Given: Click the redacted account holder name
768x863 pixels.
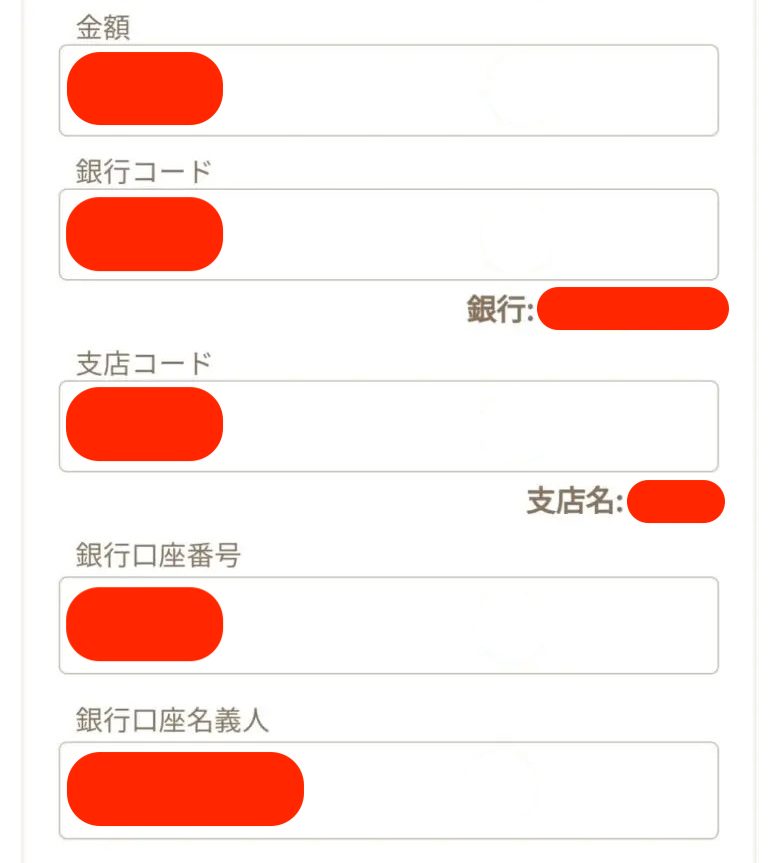Looking at the screenshot, I should (184, 789).
